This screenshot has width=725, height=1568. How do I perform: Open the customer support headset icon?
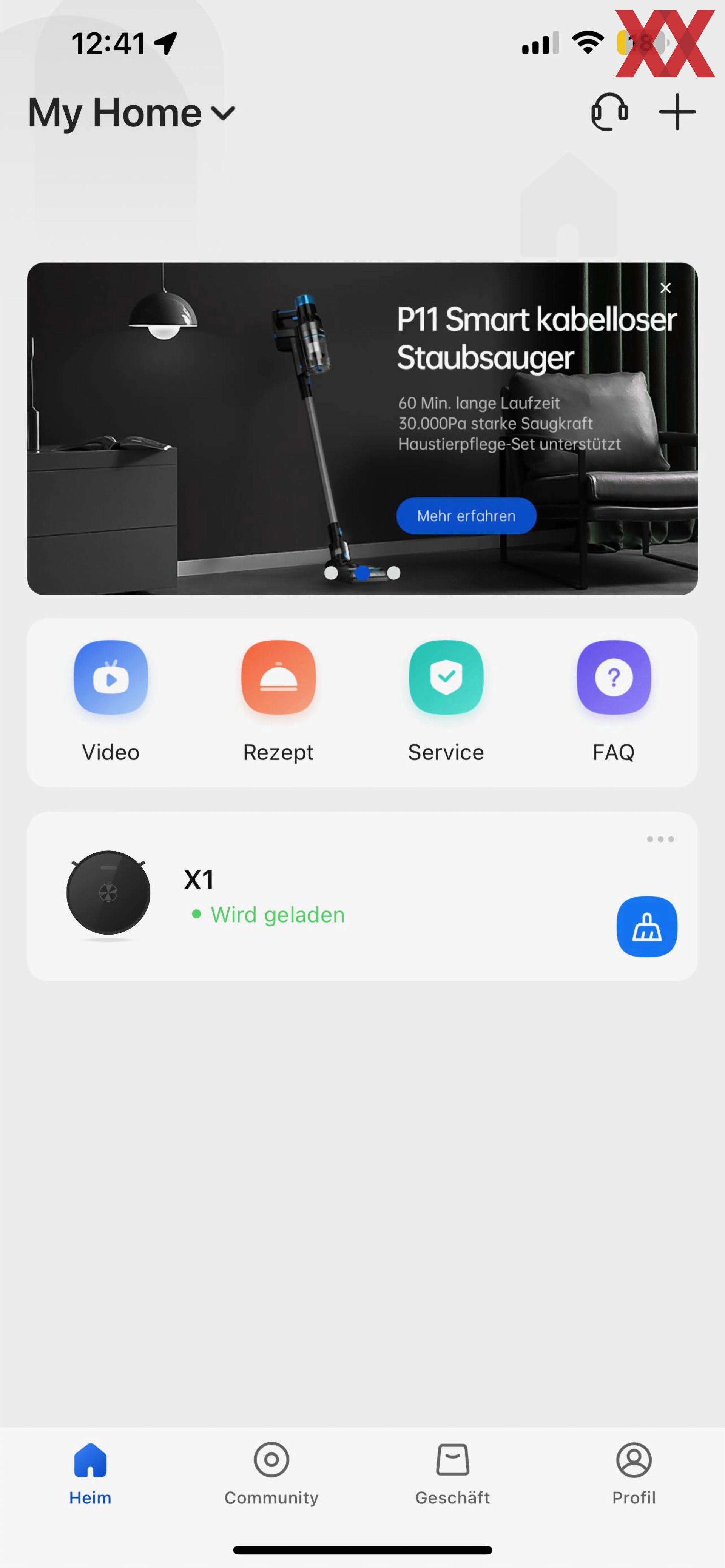(609, 112)
